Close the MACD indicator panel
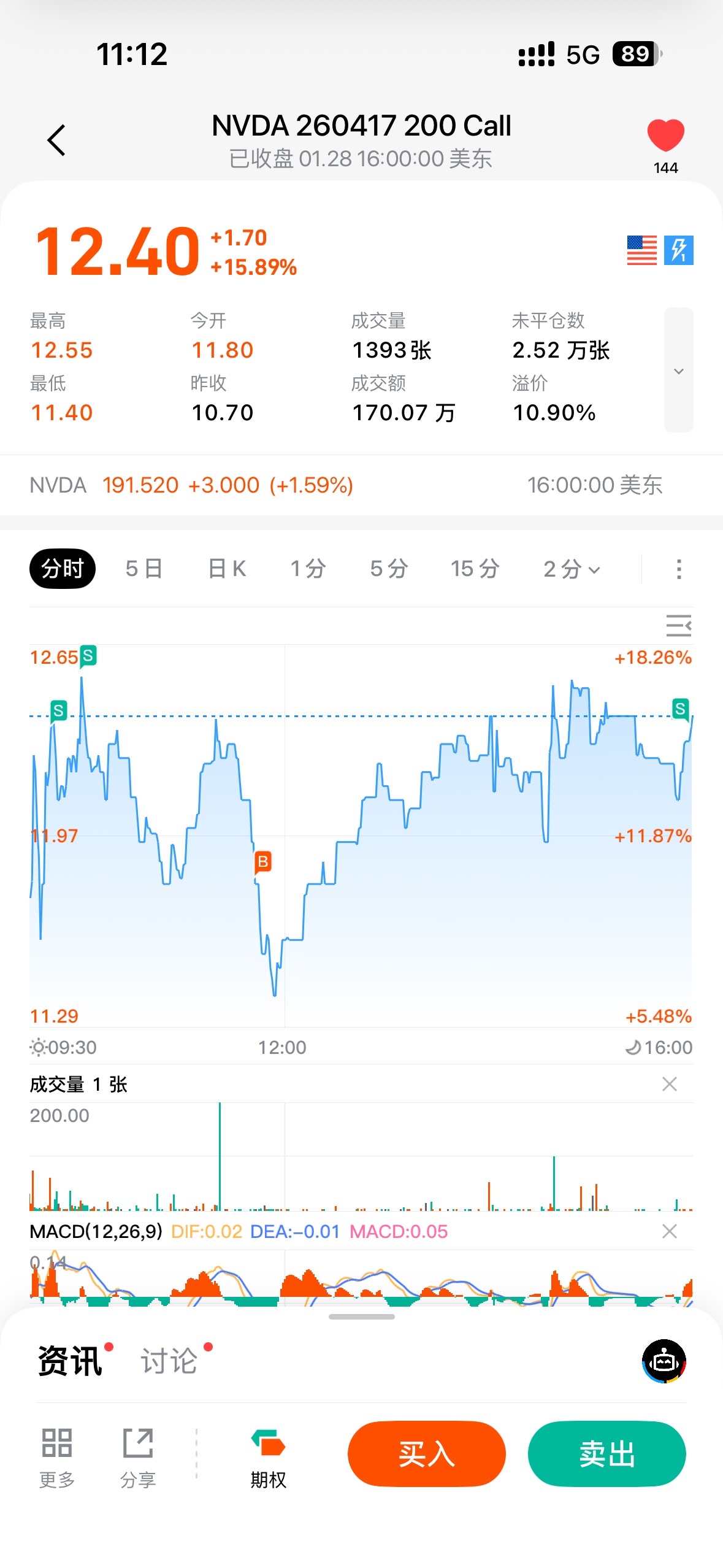Screen dimensions: 723x1568 [x=670, y=1231]
